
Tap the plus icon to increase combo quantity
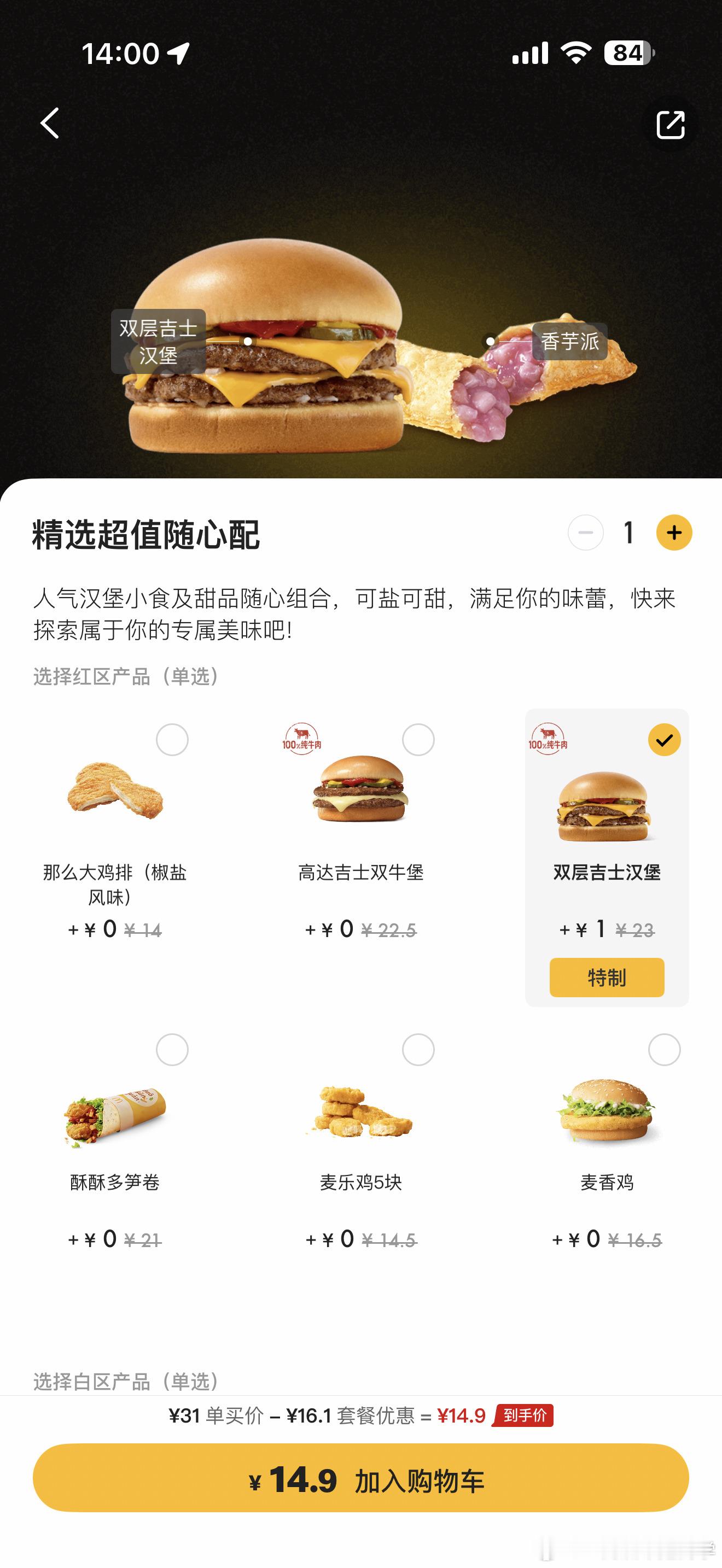(673, 532)
